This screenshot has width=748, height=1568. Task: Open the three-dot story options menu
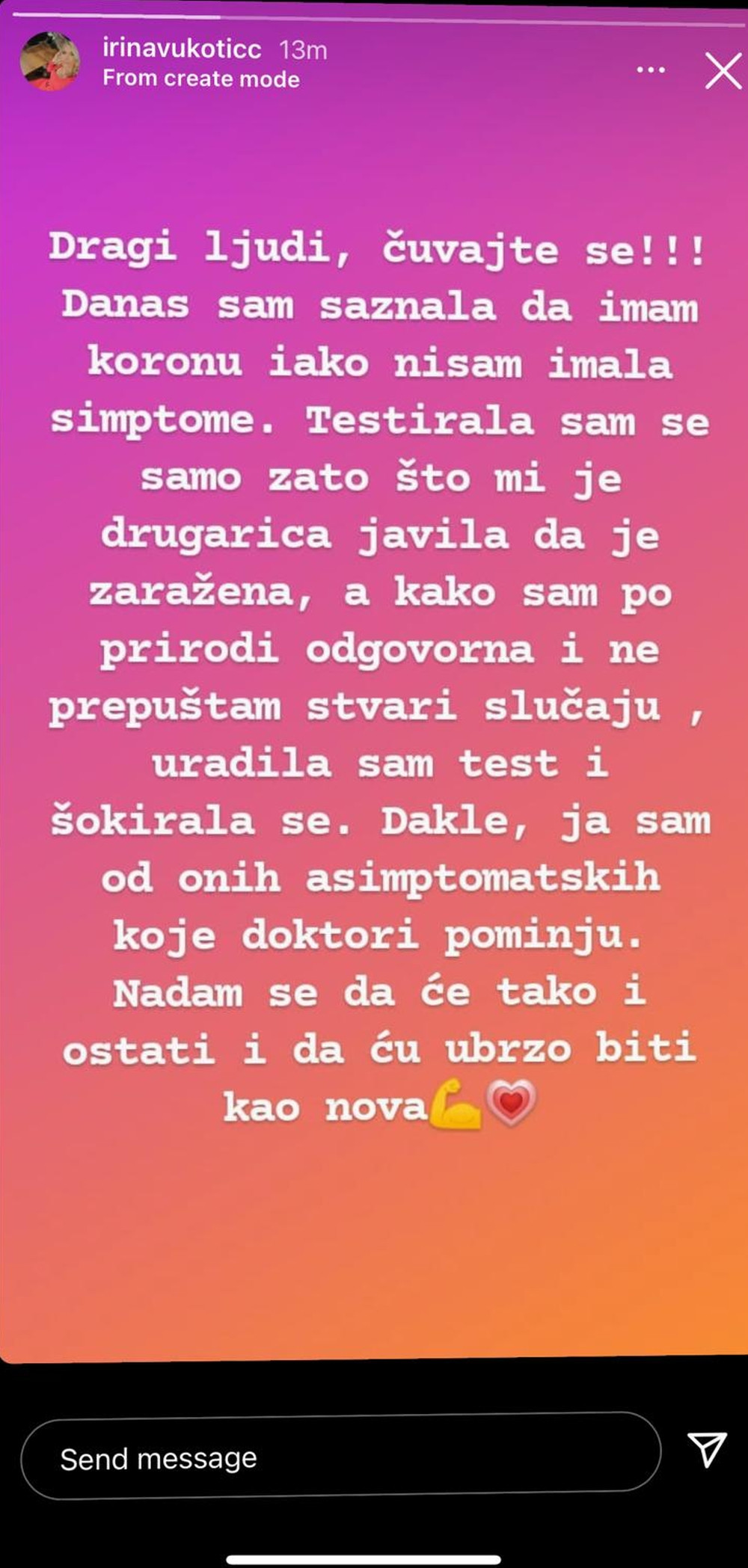pos(651,70)
